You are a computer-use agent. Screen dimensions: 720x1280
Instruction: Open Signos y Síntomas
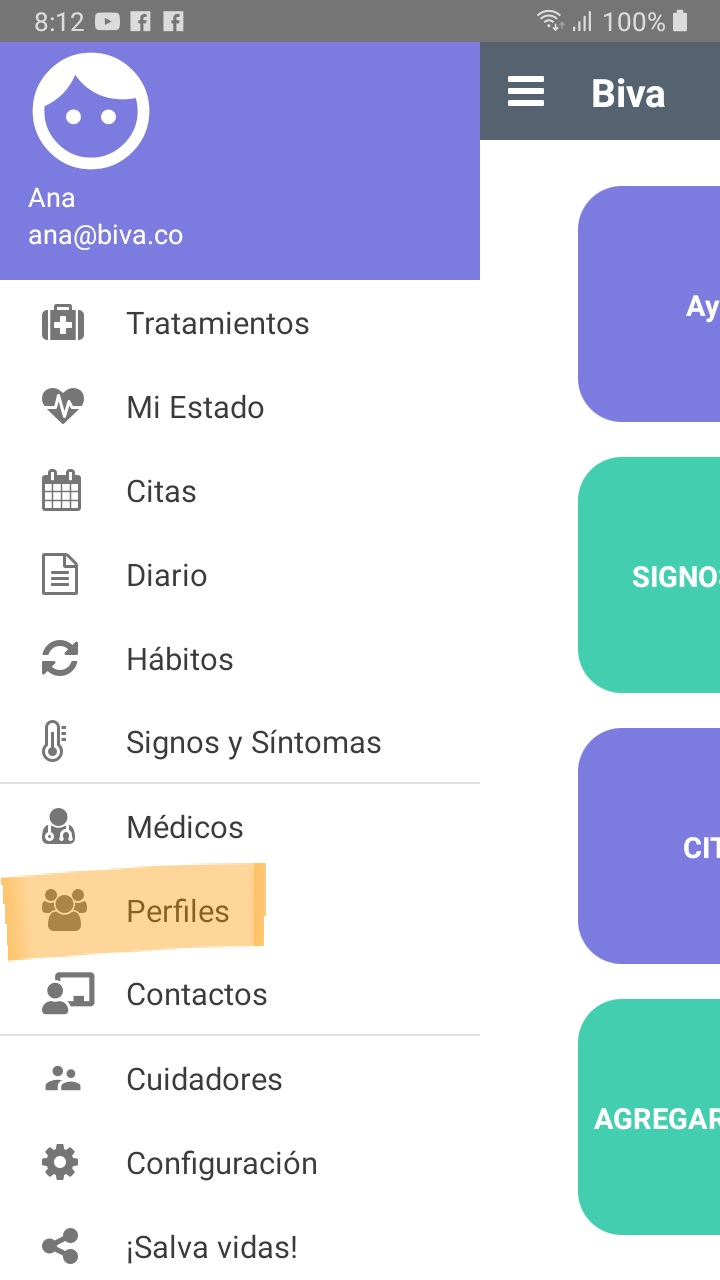(253, 743)
